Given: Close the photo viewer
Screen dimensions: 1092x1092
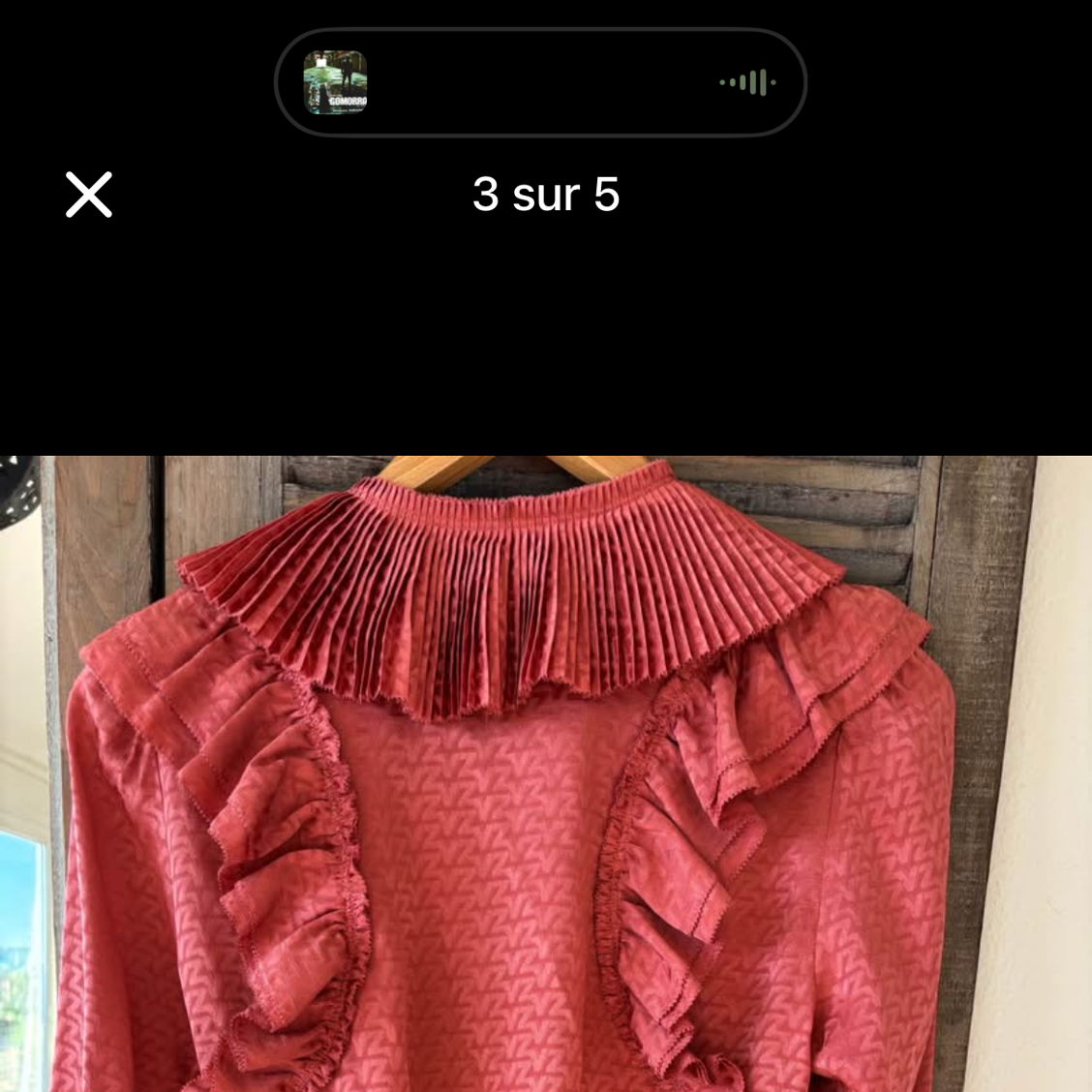Looking at the screenshot, I should [89, 195].
